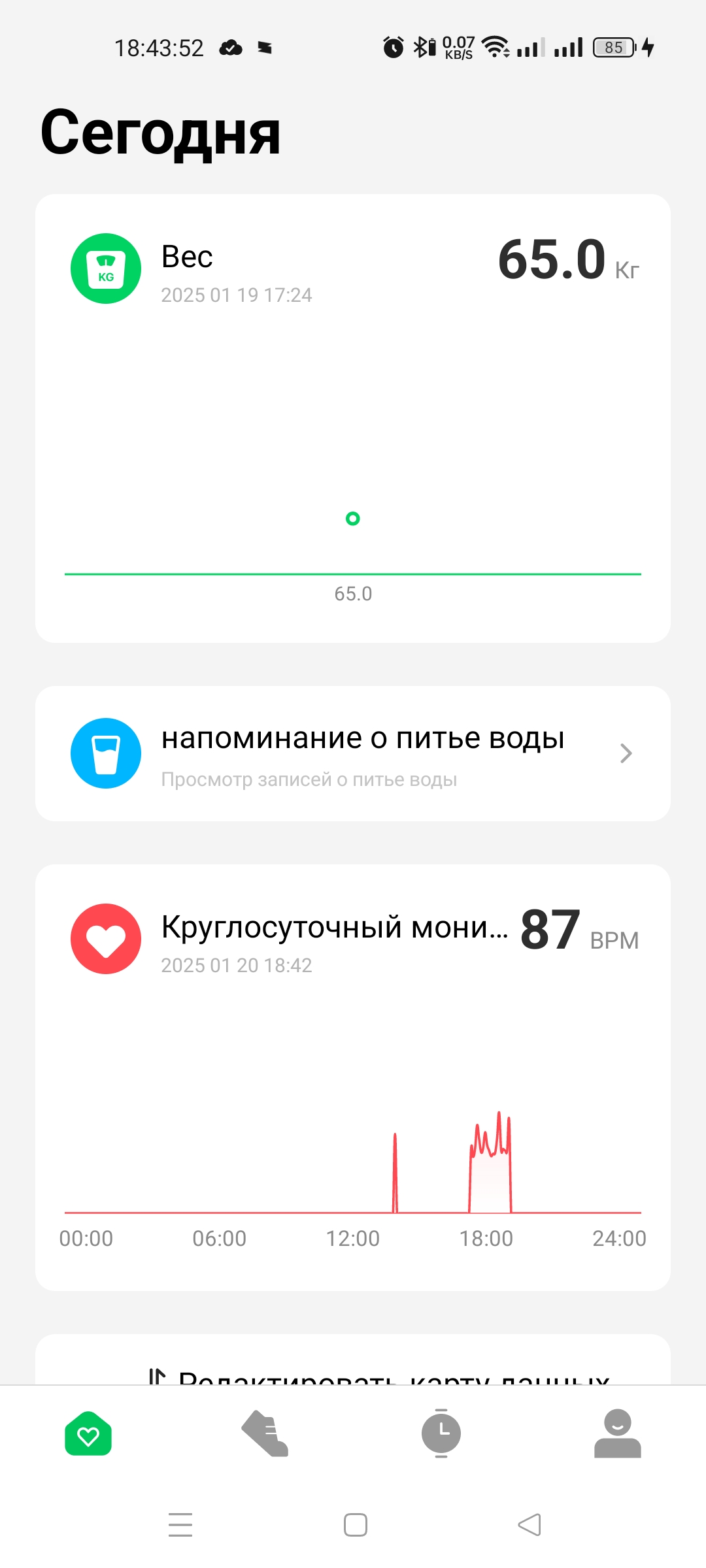Switch to the health heart tab
706x1568 pixels.
pyautogui.click(x=88, y=1433)
